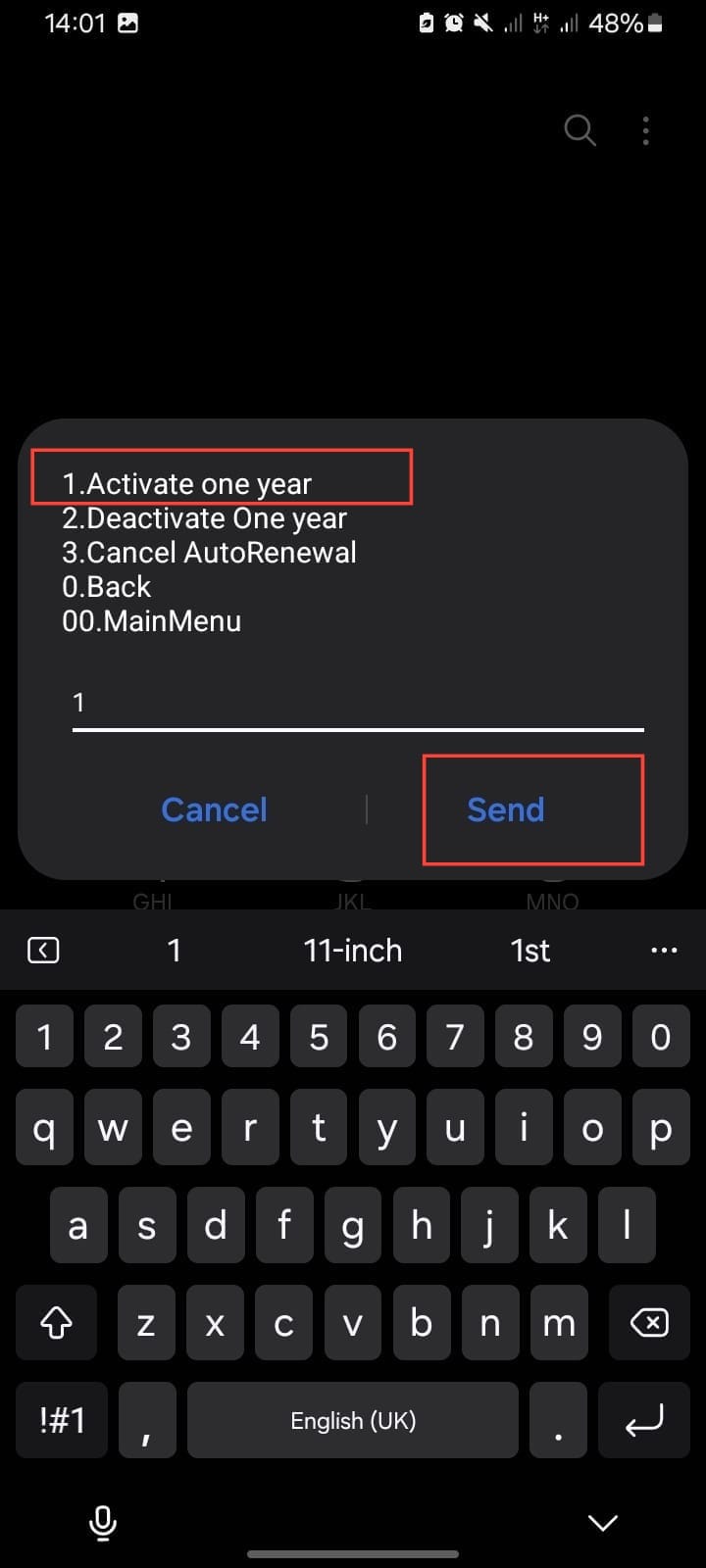This screenshot has width=706, height=1568.
Task: Choose the '1st' keyboard suggestion
Action: (x=530, y=951)
